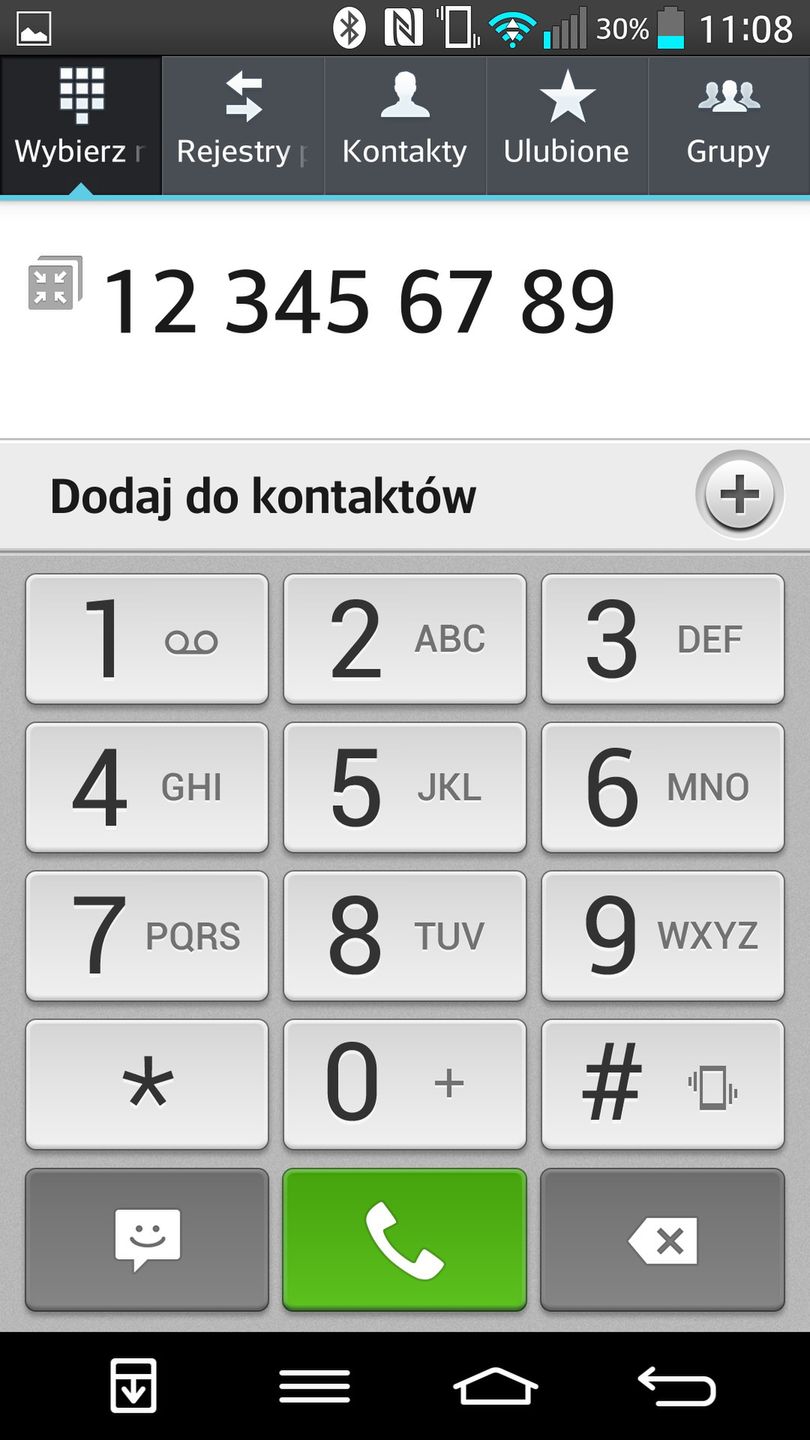Screen dimensions: 810x1440
Task: Tap the 7 PQRS key
Action: (x=147, y=935)
